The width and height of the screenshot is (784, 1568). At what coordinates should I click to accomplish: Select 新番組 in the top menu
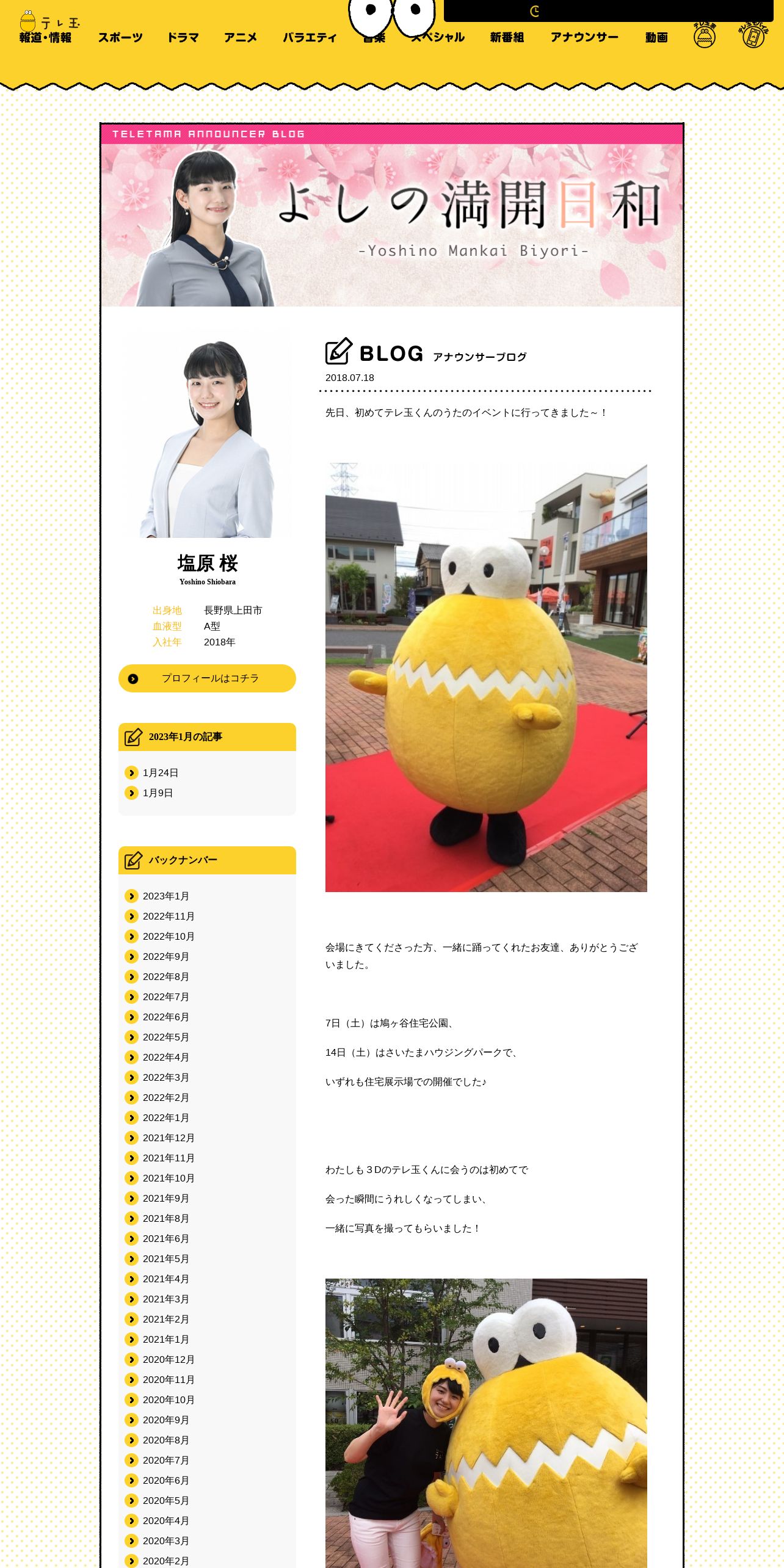507,38
